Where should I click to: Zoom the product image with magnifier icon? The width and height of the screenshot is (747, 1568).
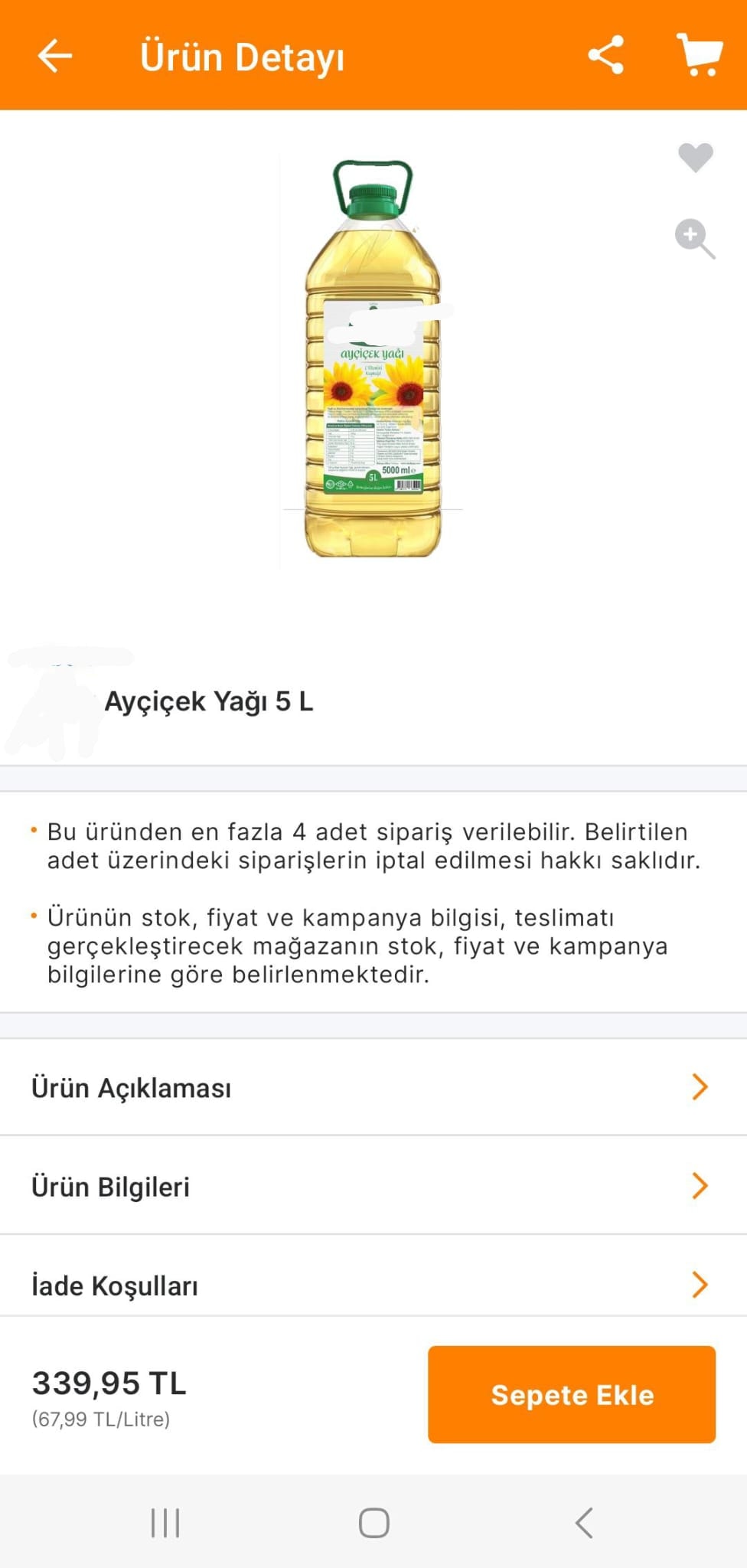click(694, 239)
